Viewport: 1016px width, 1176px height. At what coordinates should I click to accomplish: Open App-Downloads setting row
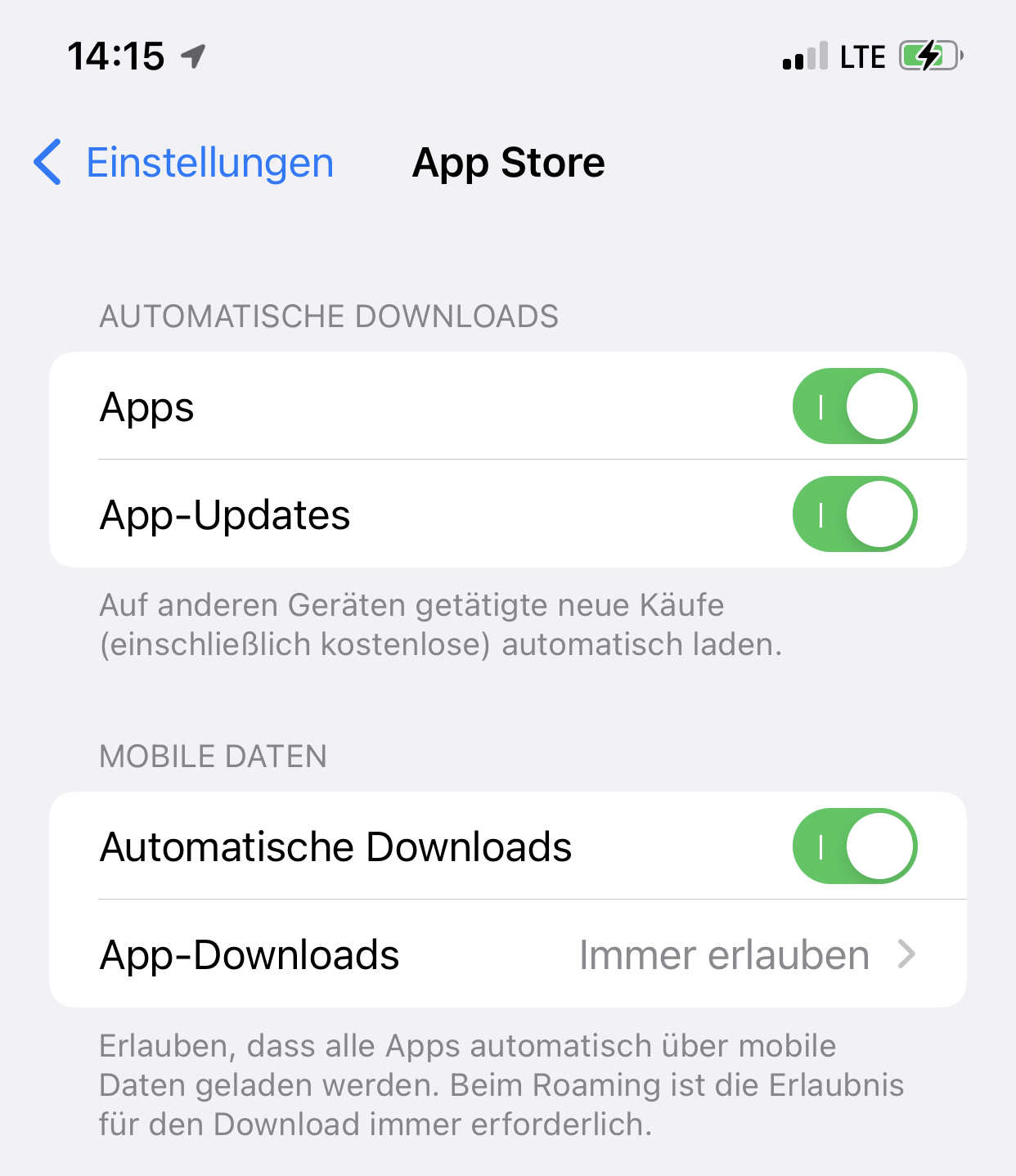(507, 954)
